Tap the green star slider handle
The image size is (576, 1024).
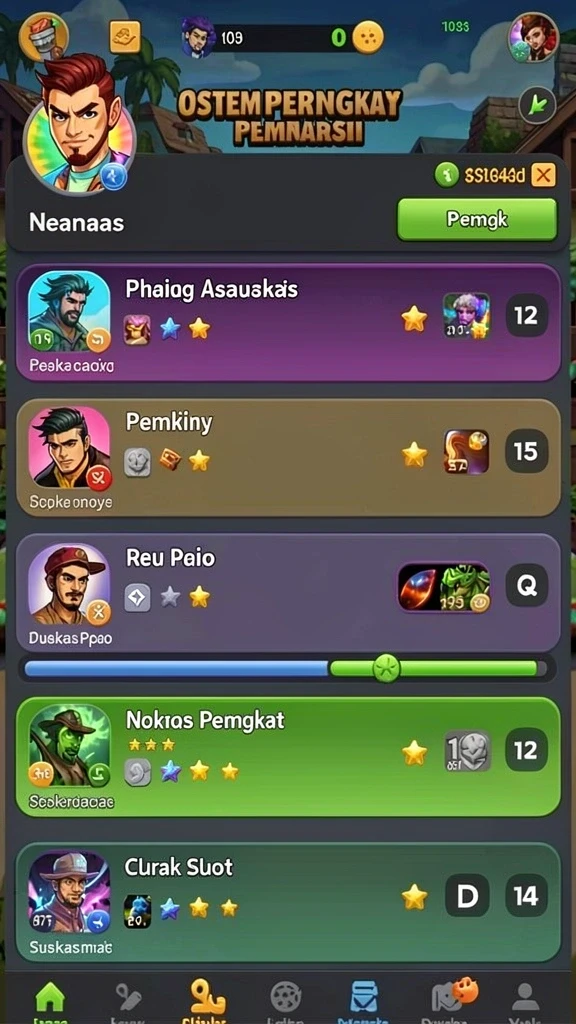[386, 669]
